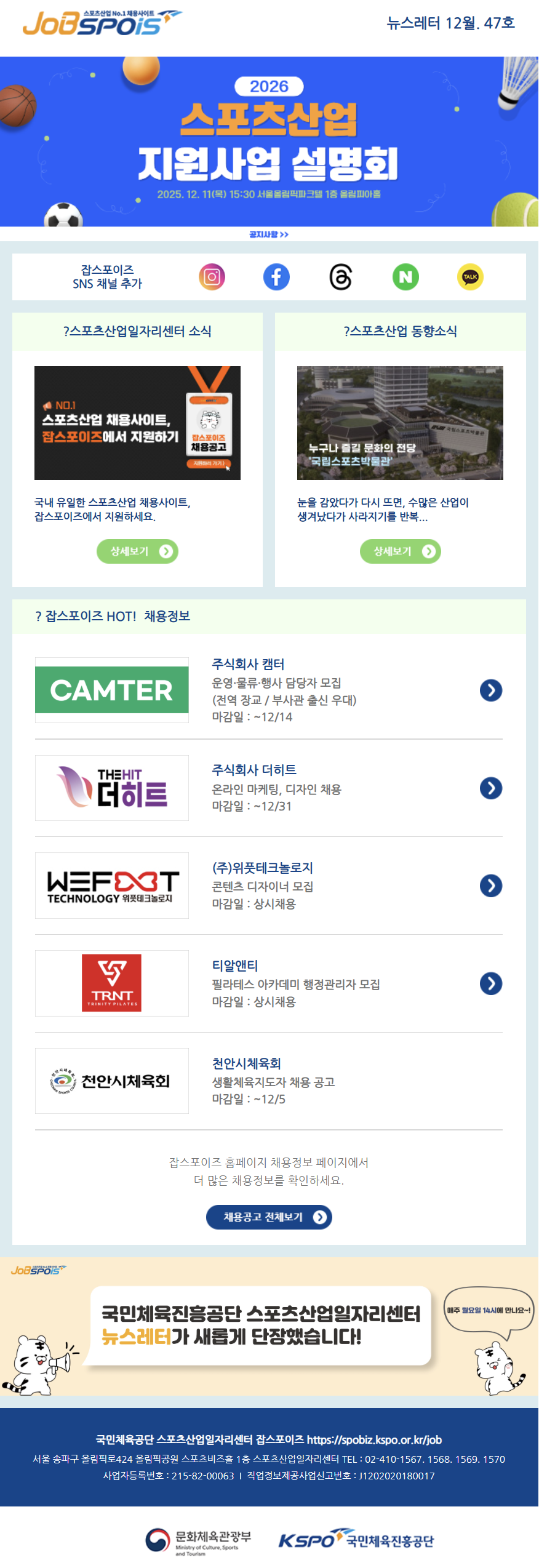The height and width of the screenshot is (1568, 539).
Task: Open the 주식회사 더히트 job posting arrow
Action: (x=490, y=788)
